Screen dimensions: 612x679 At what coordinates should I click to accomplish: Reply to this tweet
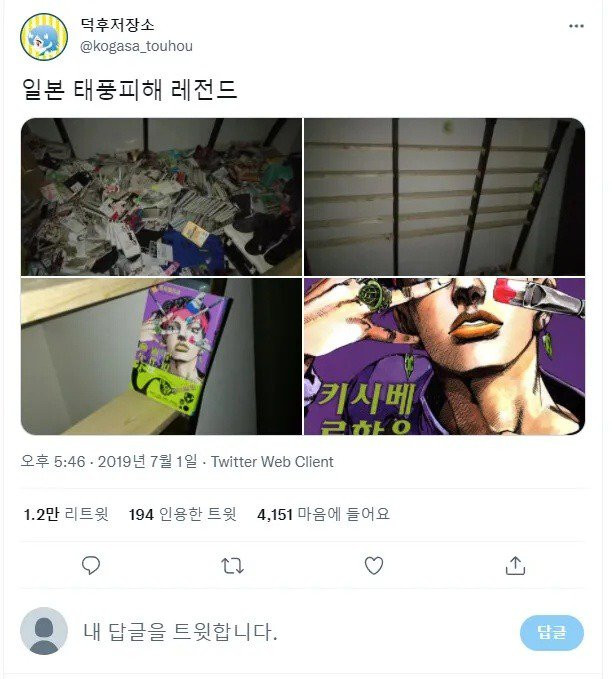coord(91,566)
